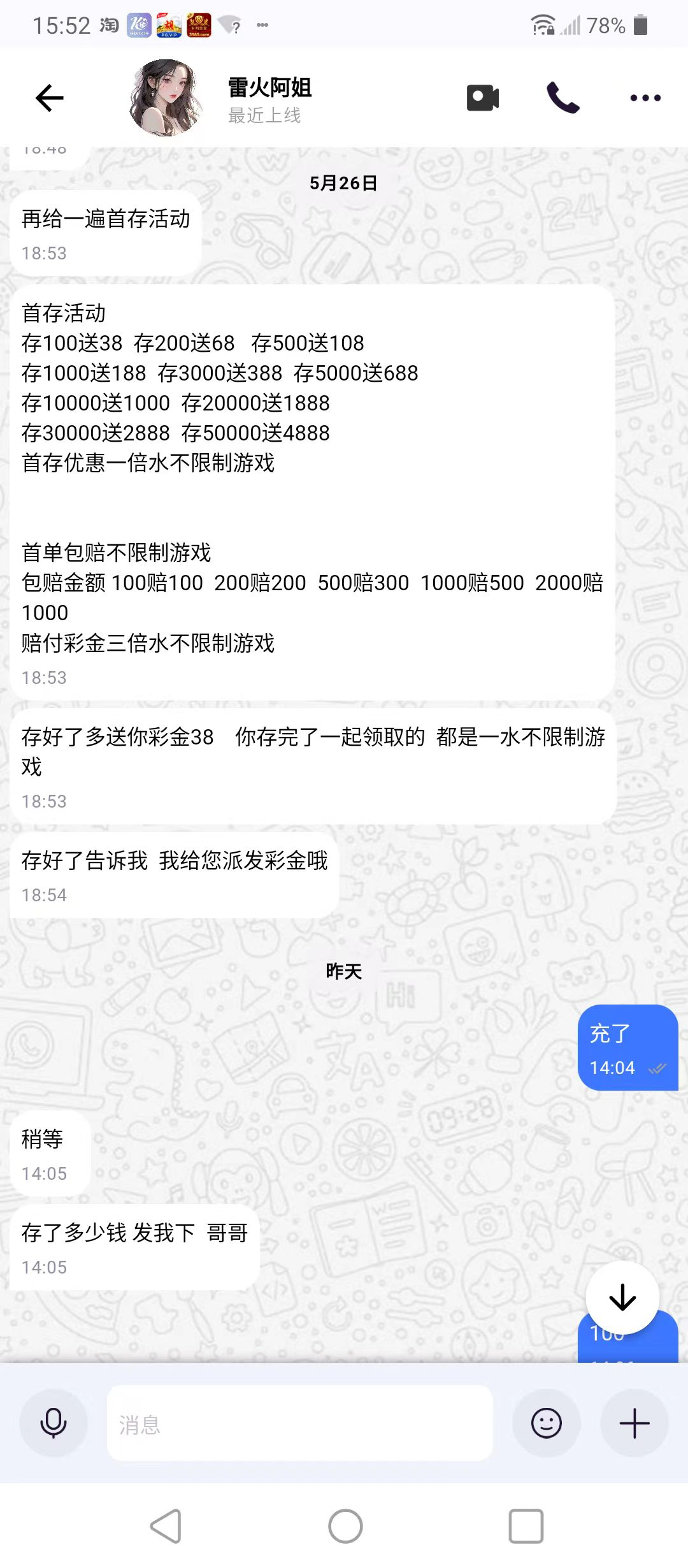Screen dimensions: 688x1568
Task: Open the three-dot overflow menu
Action: click(645, 98)
